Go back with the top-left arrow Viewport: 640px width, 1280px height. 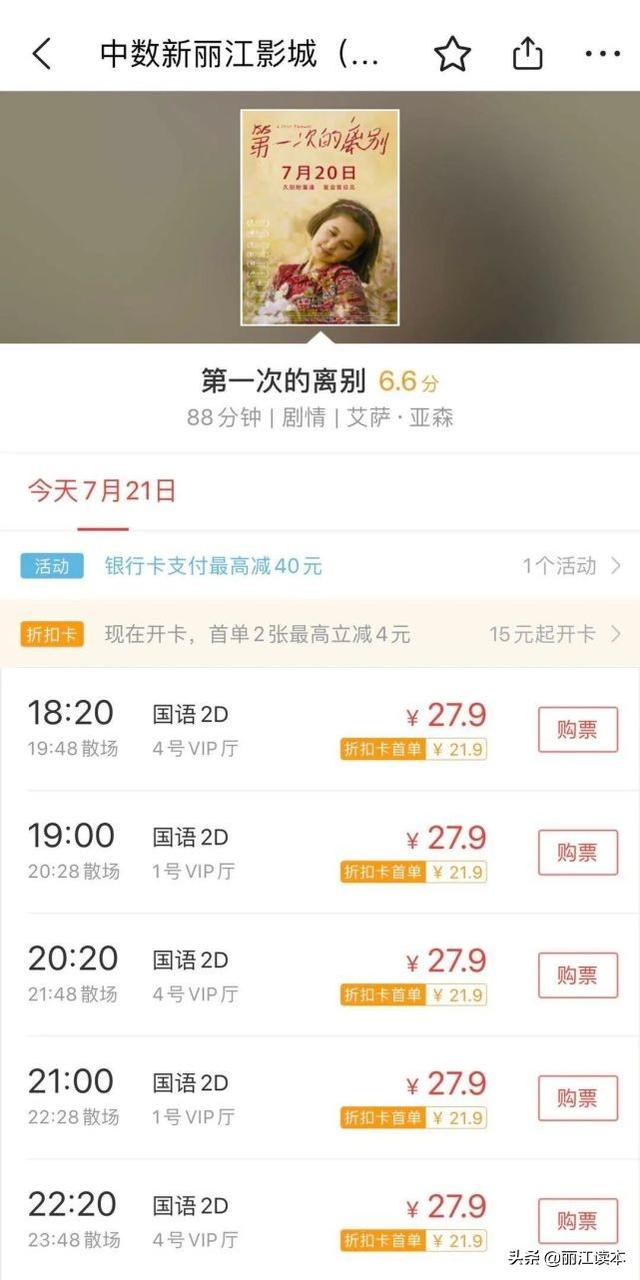[42, 54]
